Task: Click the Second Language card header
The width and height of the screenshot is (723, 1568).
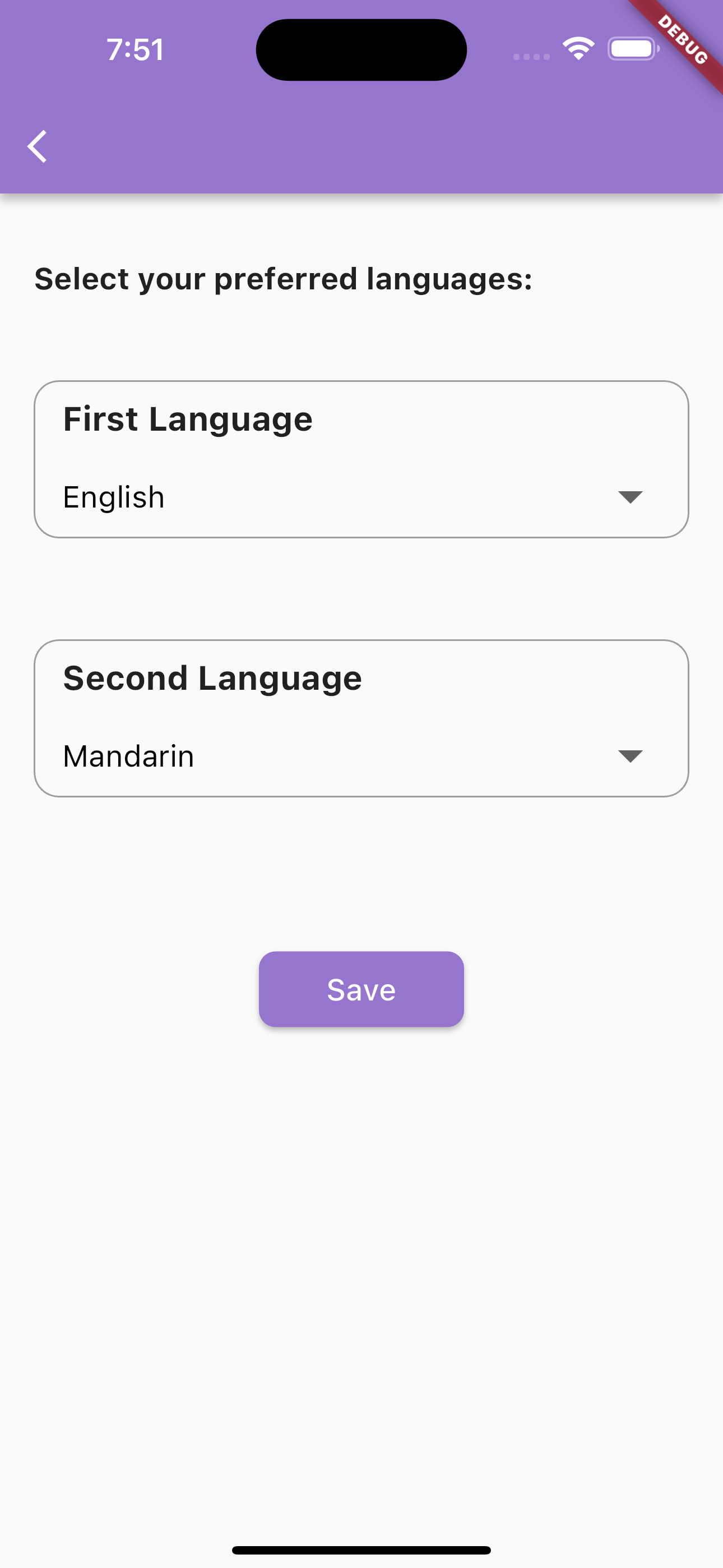Action: (x=212, y=678)
